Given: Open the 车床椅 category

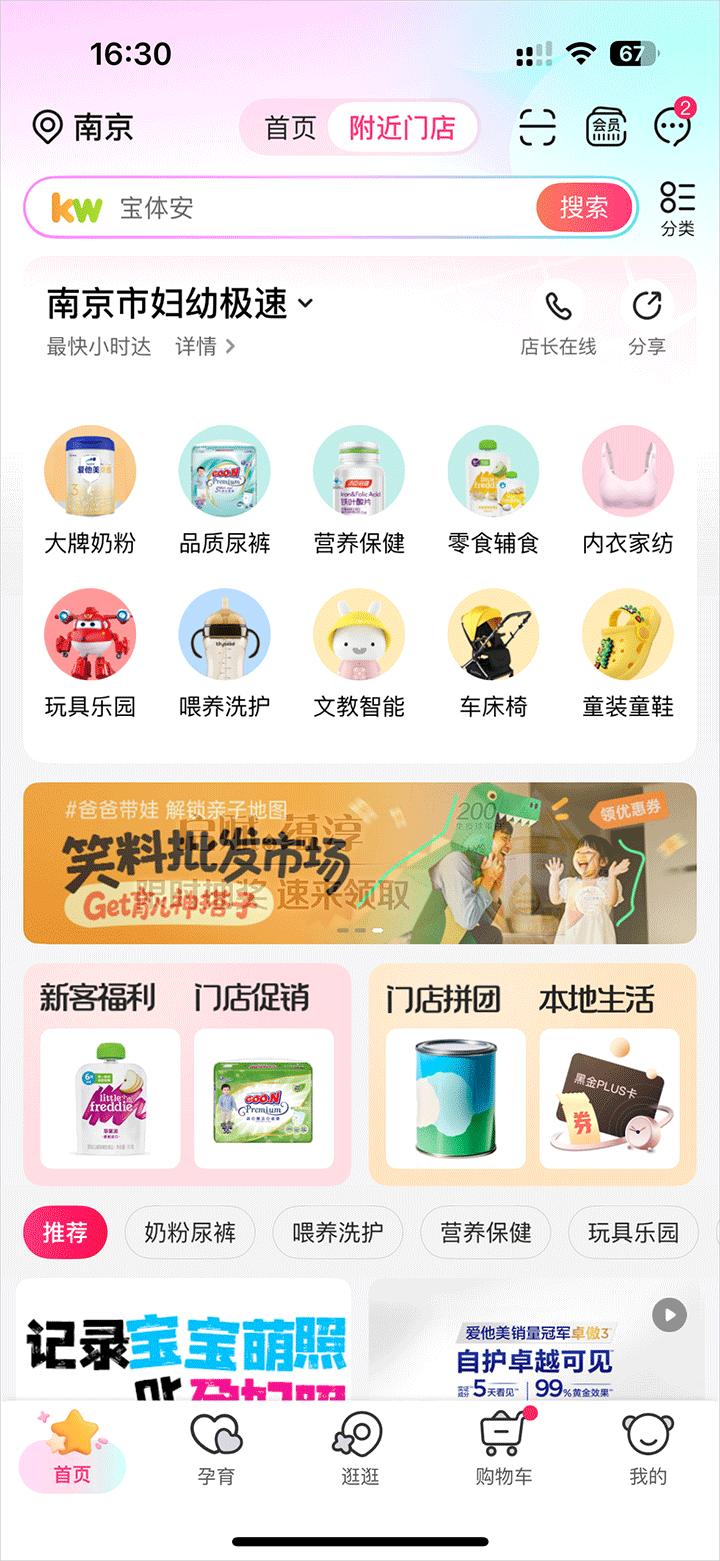Looking at the screenshot, I should pyautogui.click(x=493, y=653).
